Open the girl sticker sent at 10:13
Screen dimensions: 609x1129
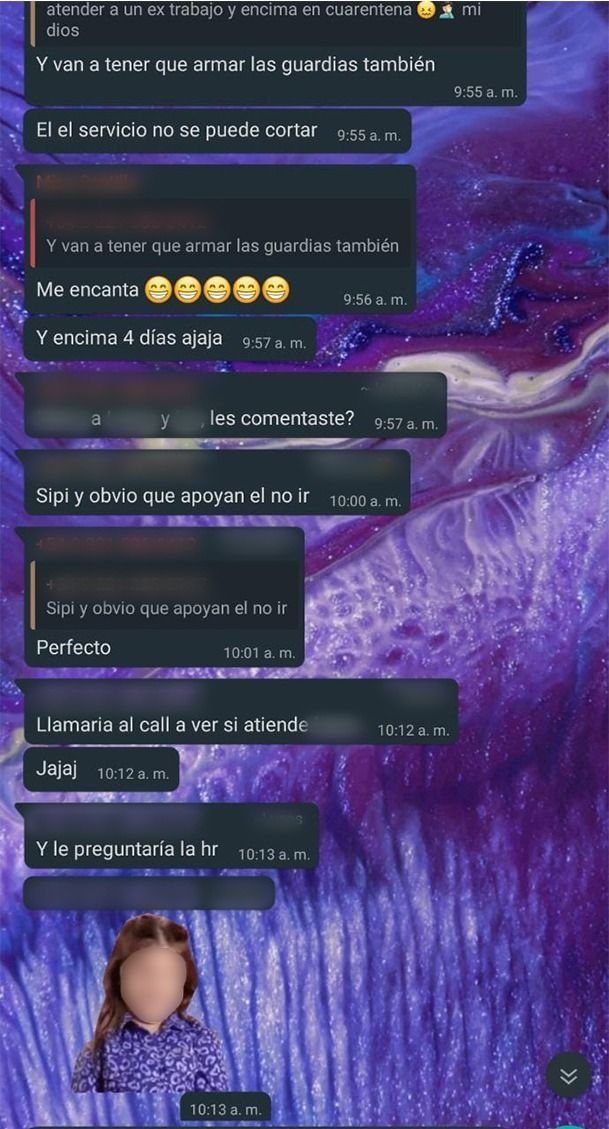pos(150,1005)
